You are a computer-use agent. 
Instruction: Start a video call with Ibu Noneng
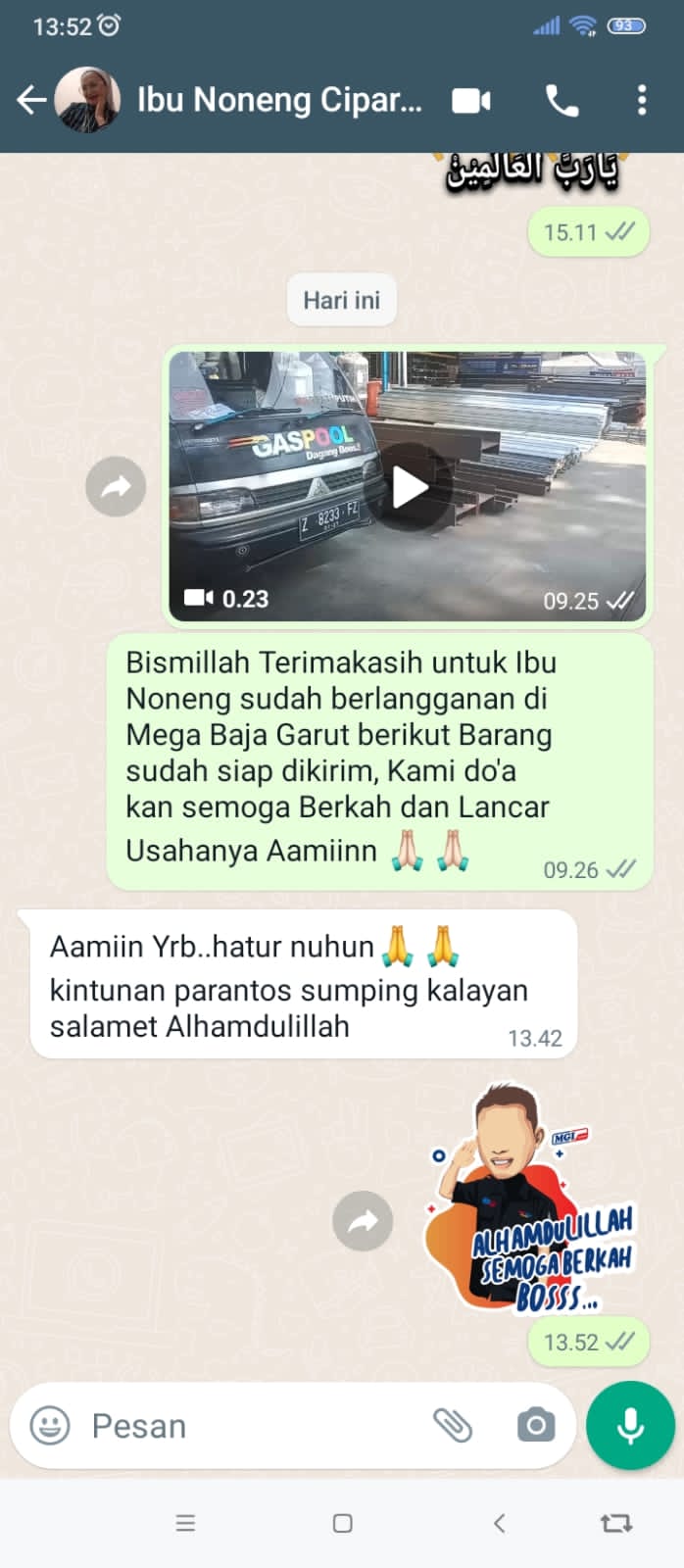(x=470, y=100)
